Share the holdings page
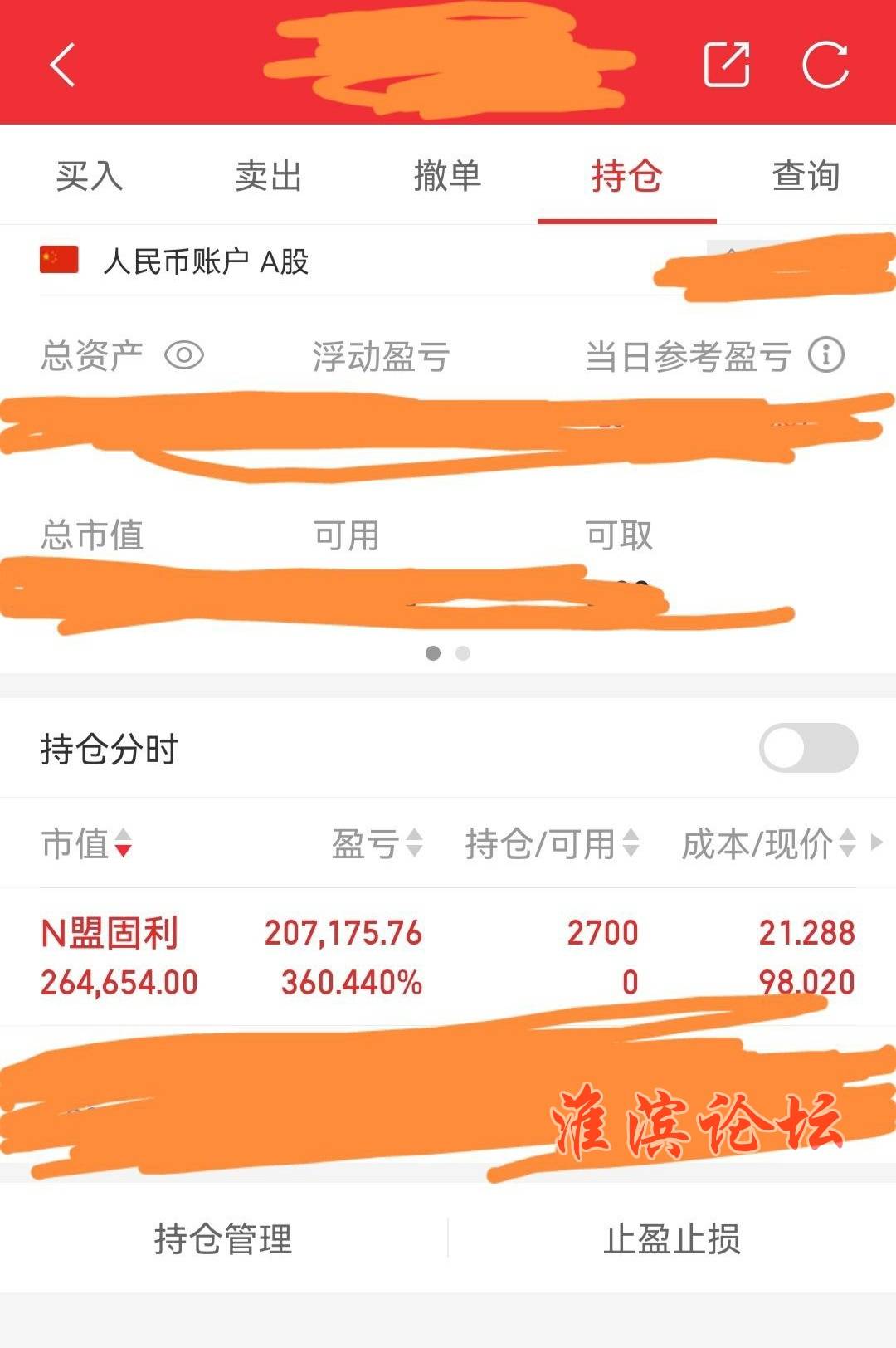This screenshot has height=1348, width=896. 726,65
